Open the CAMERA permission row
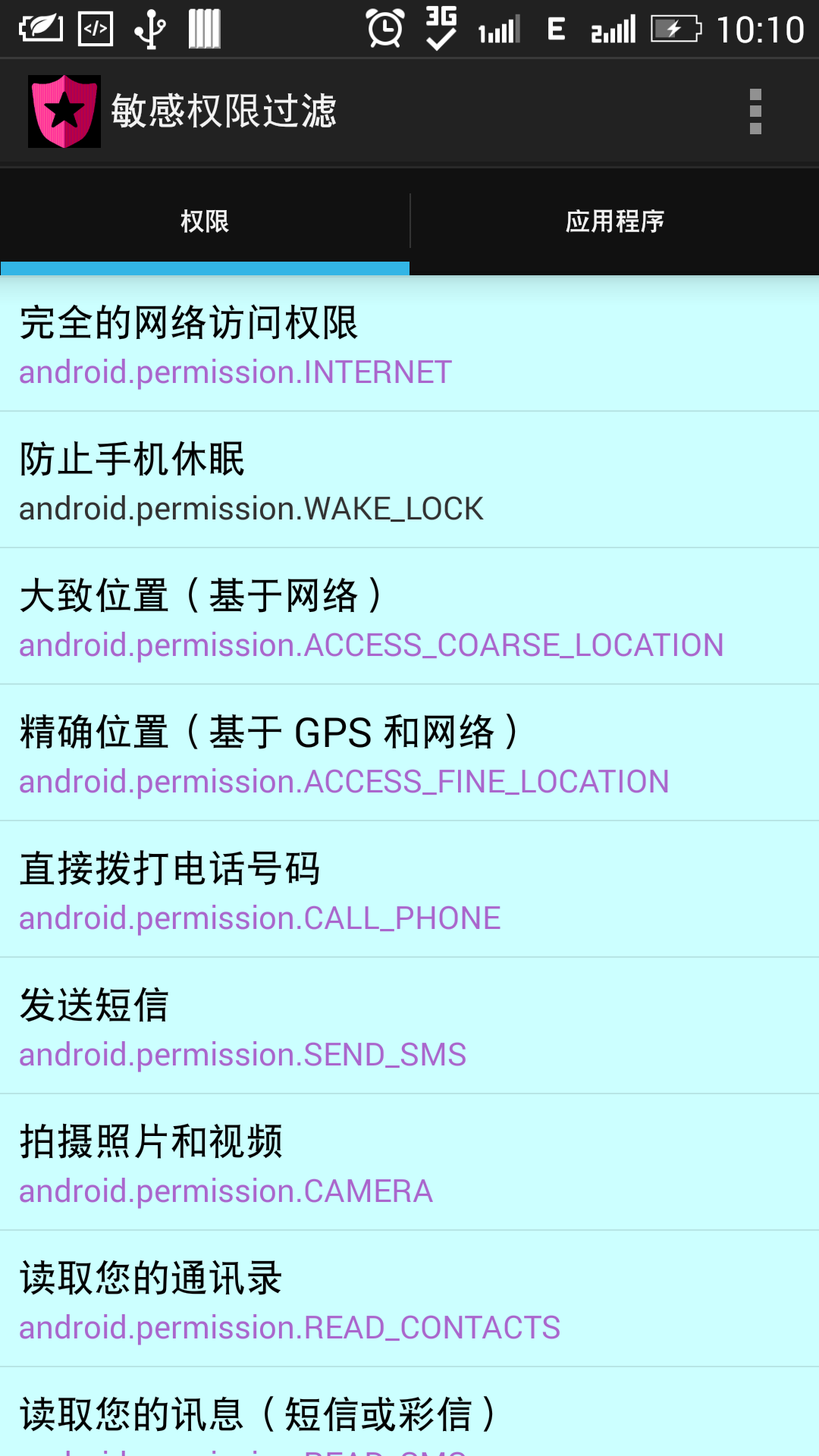 [409, 1164]
